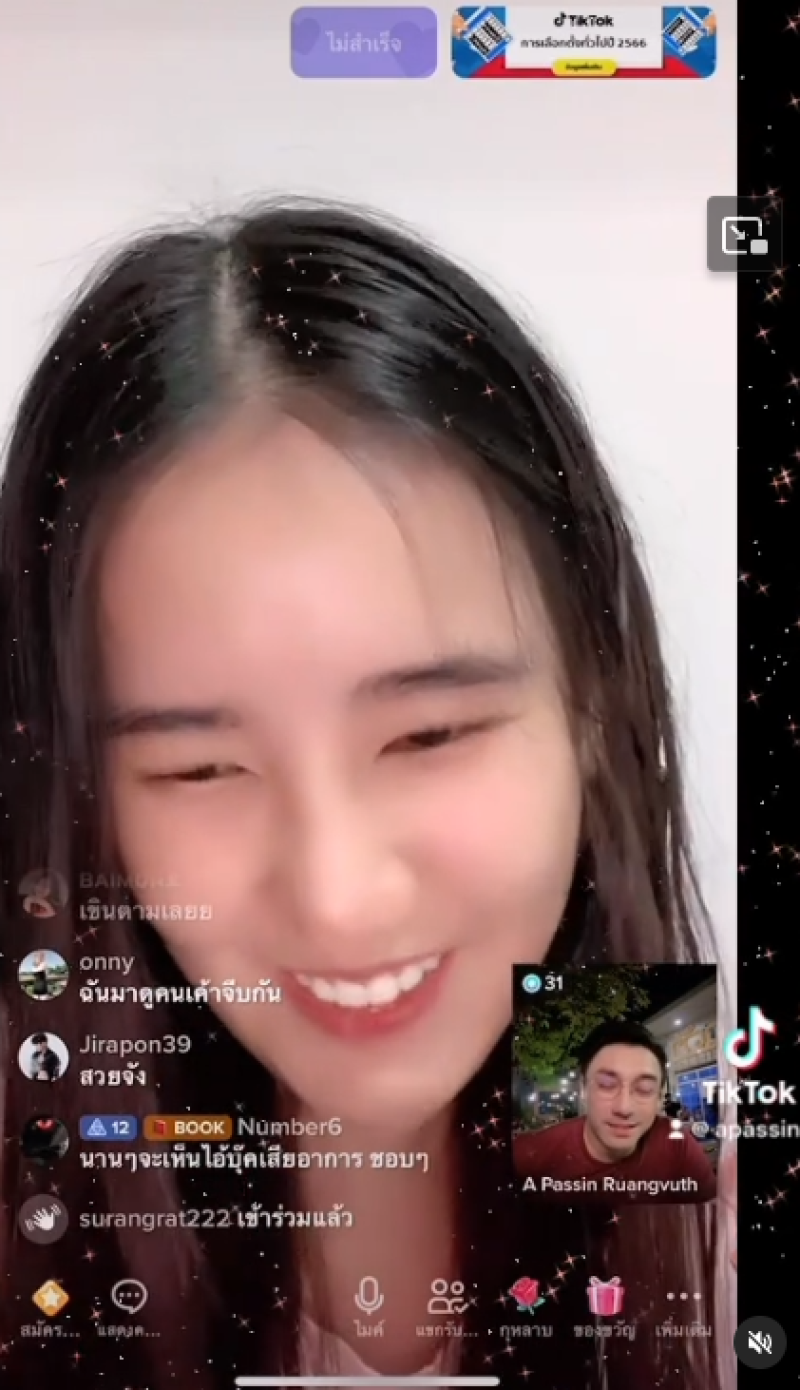Image resolution: width=800 pixels, height=1390 pixels.
Task: Open the TikTok election 2566 banner
Action: click(583, 42)
